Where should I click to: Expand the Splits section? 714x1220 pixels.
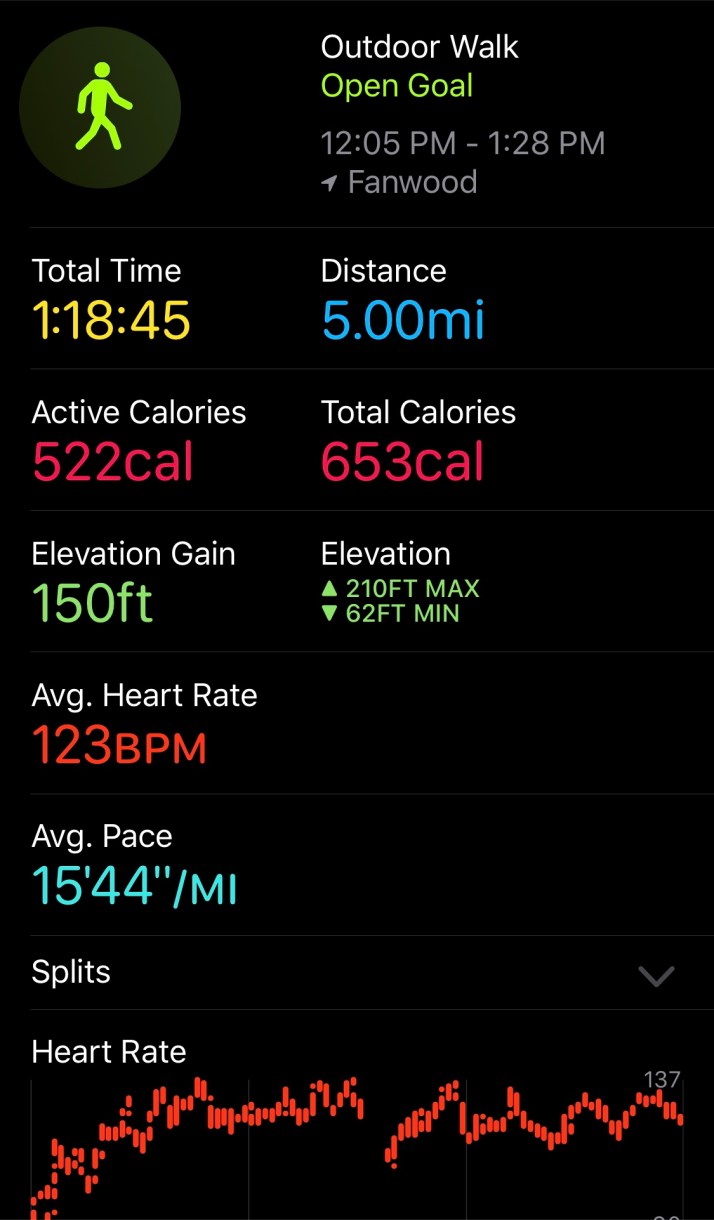click(x=656, y=975)
